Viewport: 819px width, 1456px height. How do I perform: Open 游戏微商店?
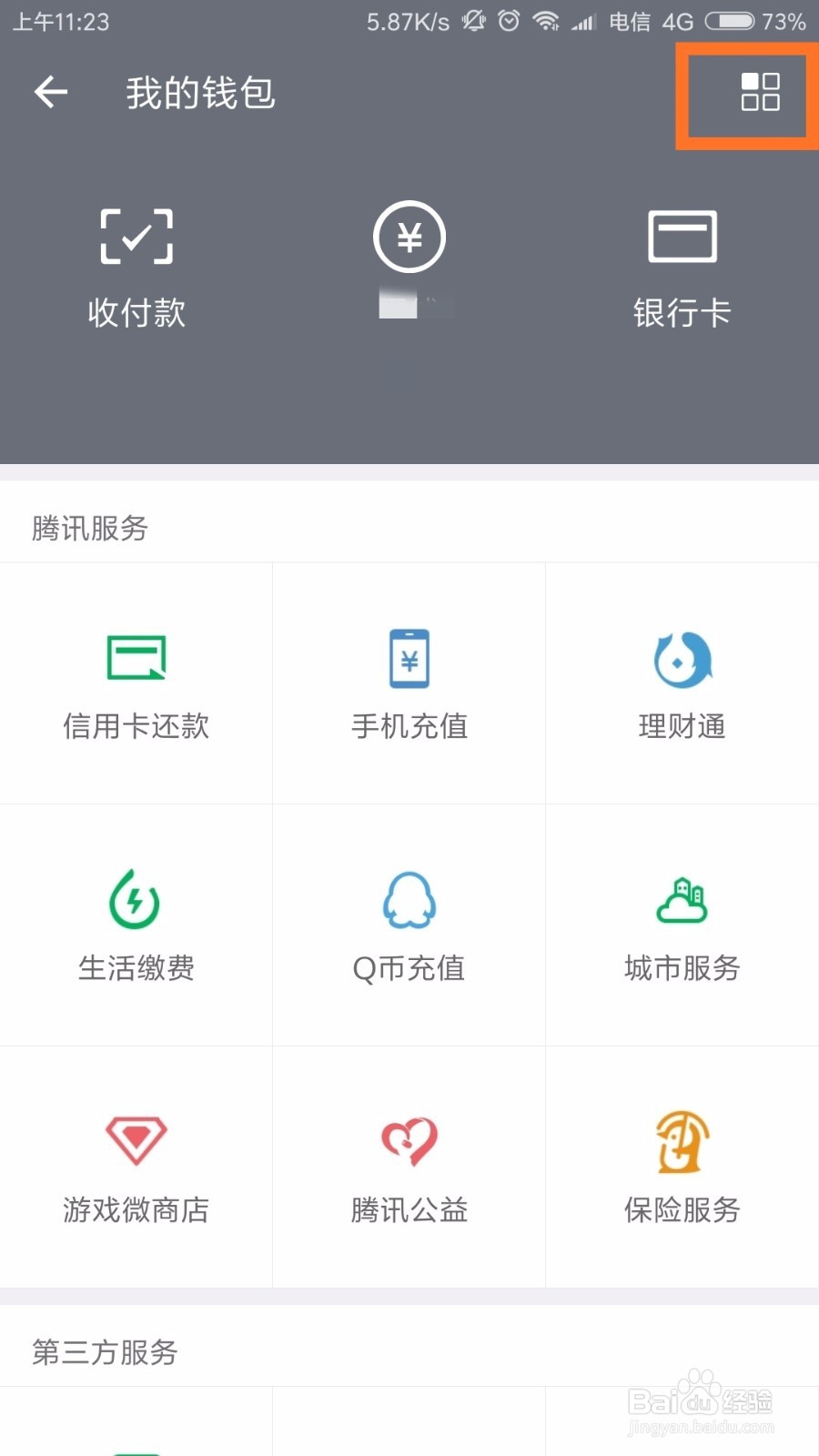[136, 1168]
